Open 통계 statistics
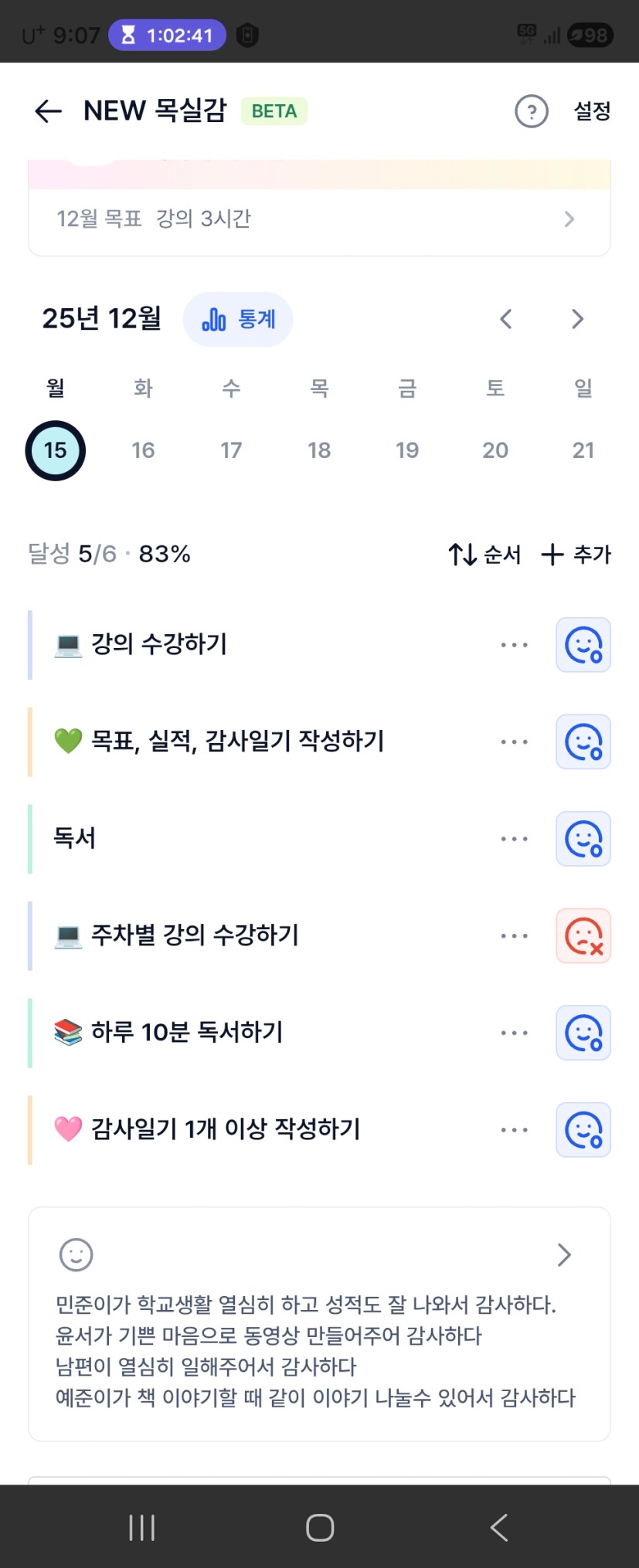The width and height of the screenshot is (639, 1568). (238, 319)
